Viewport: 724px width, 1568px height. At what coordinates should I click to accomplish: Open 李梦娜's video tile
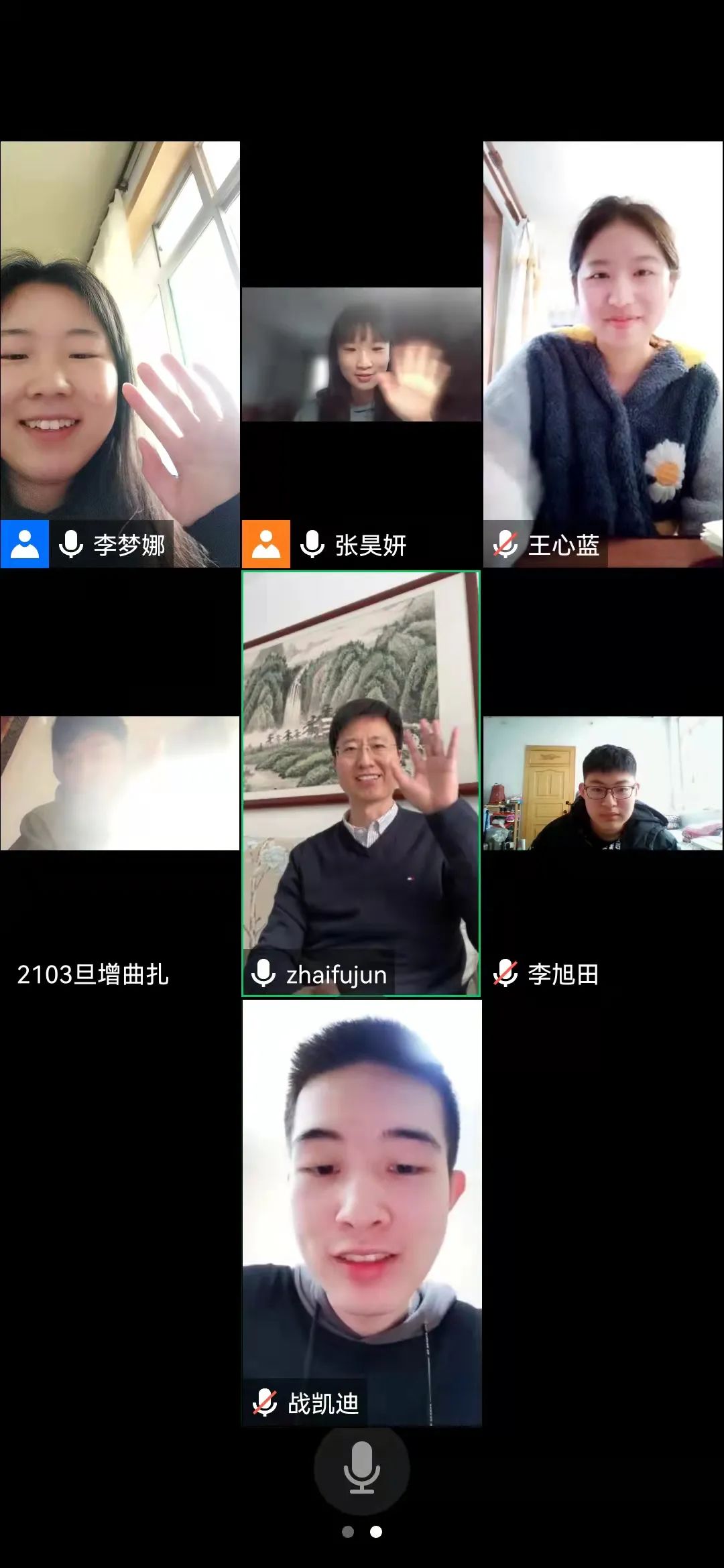(x=120, y=354)
